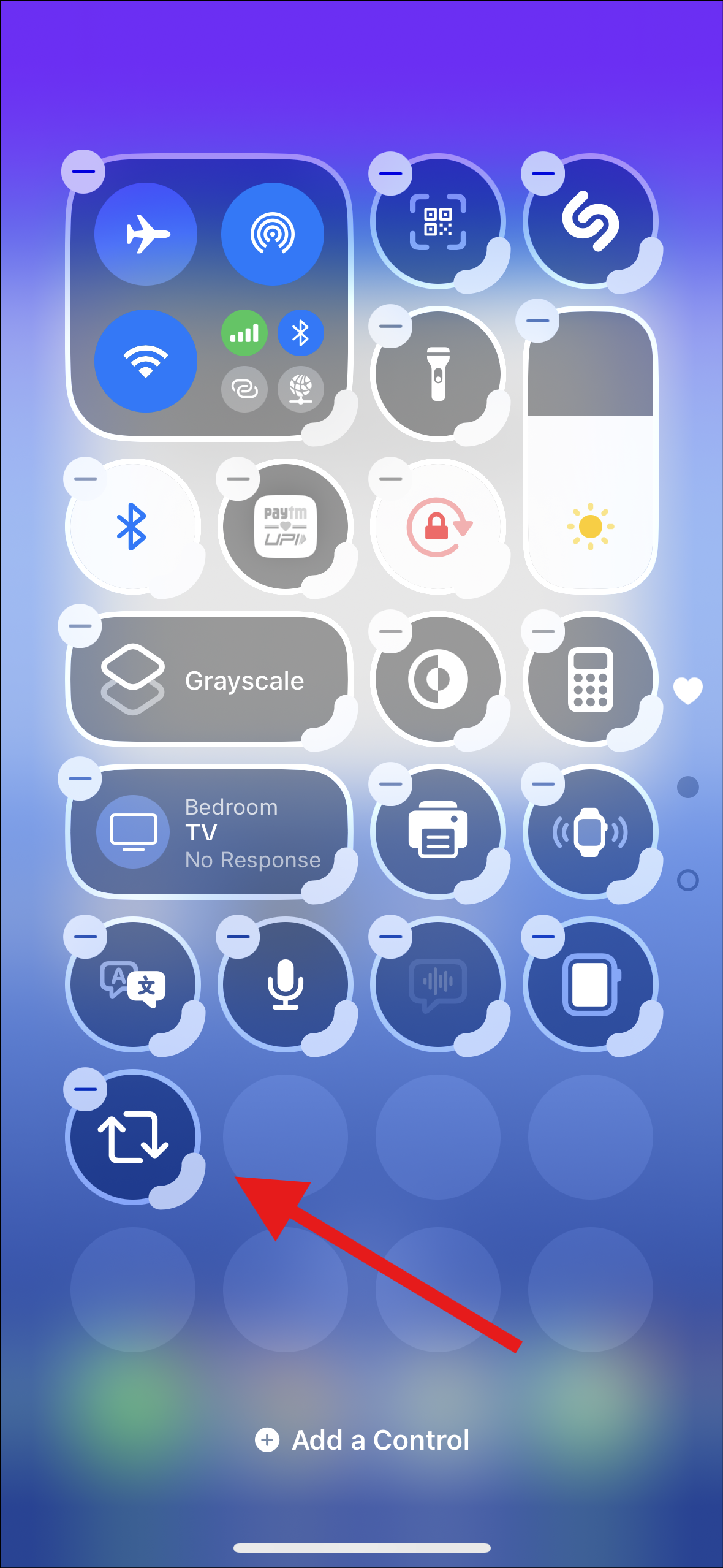The image size is (723, 1568).
Task: Turn on the flashlight
Action: (437, 373)
